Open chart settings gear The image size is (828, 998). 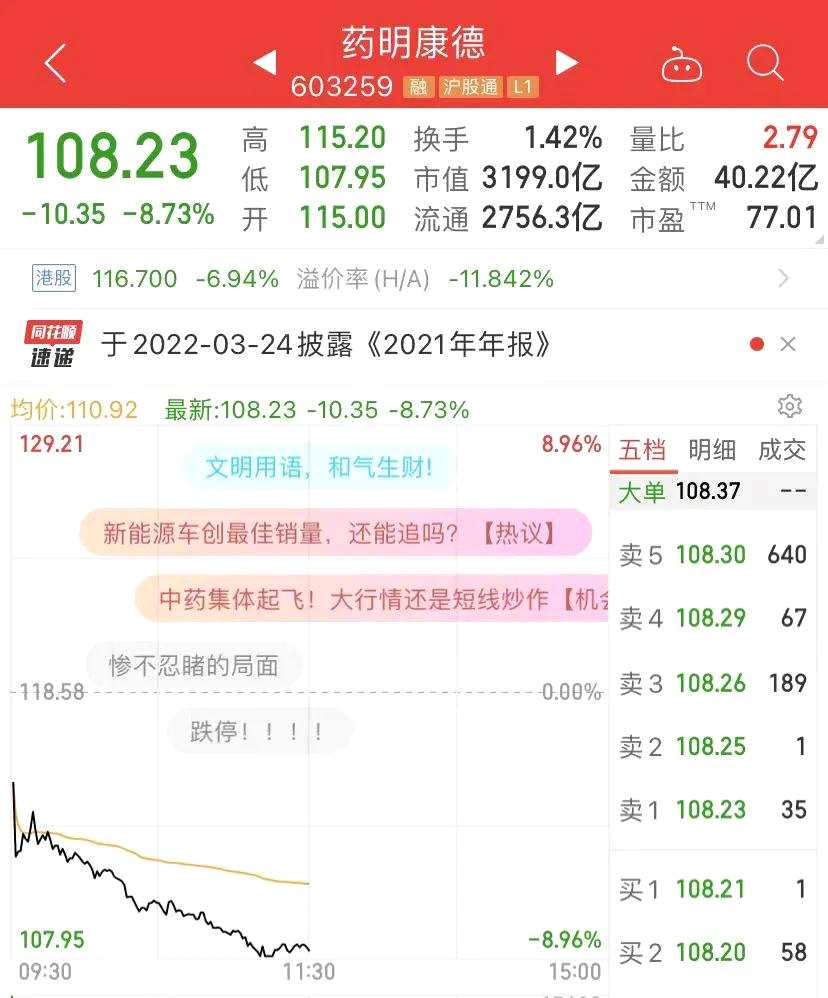tap(789, 406)
